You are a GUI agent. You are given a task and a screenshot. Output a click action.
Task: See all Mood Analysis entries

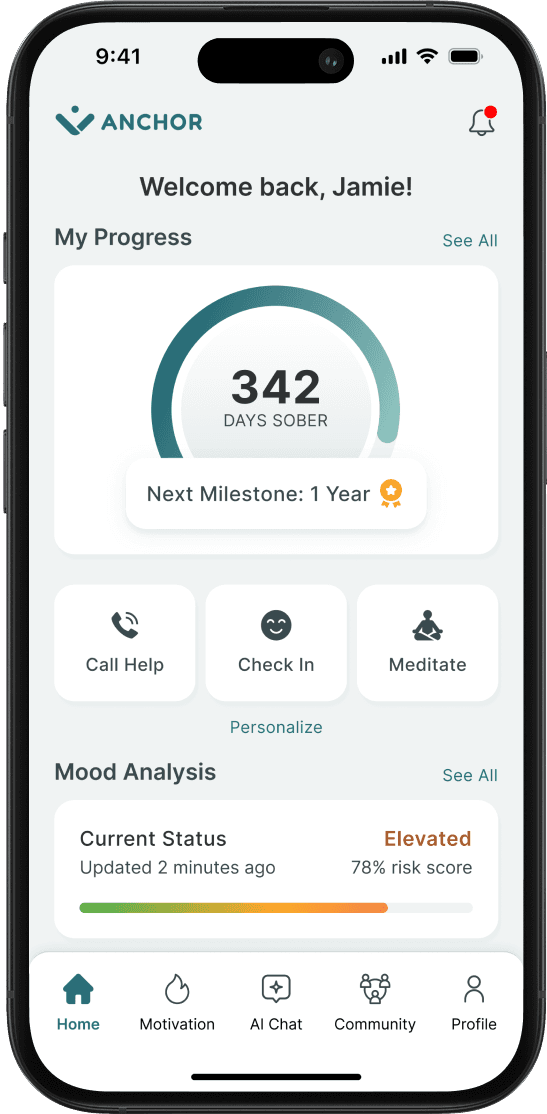470,775
